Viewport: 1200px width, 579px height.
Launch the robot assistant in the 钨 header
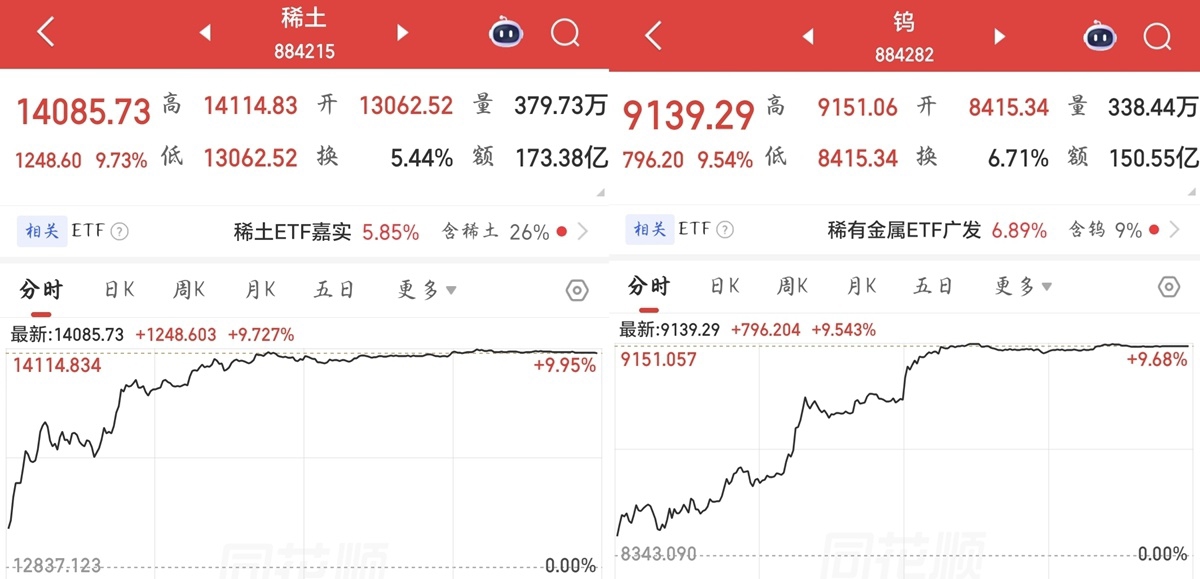tap(1100, 36)
